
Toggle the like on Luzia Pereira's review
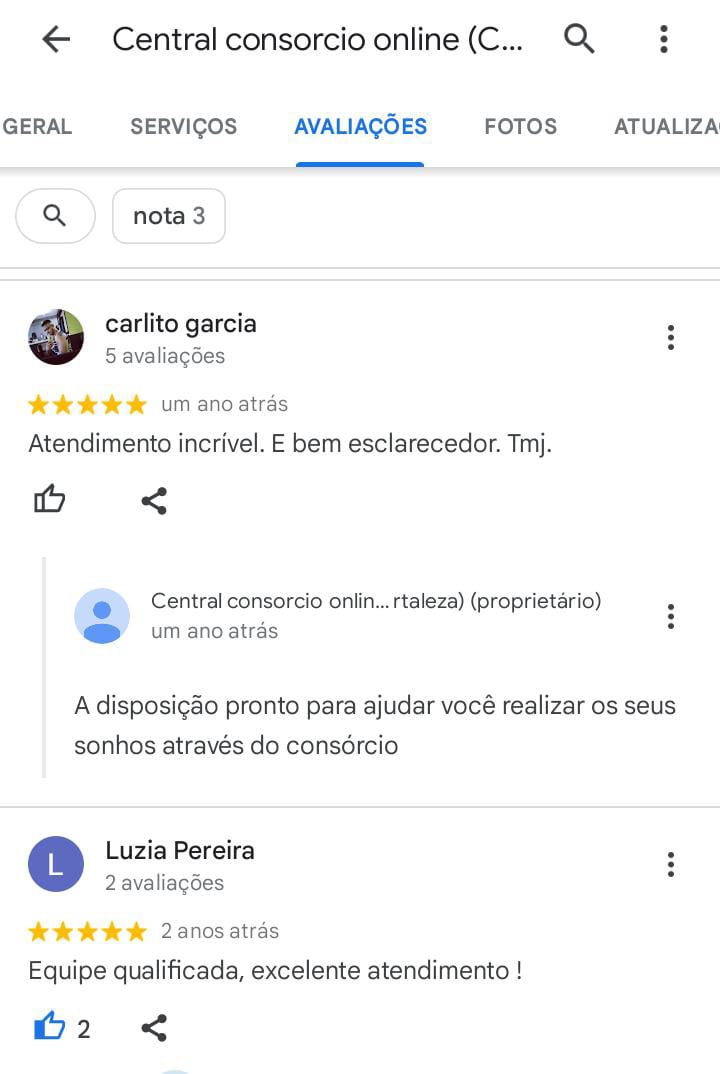49,1027
